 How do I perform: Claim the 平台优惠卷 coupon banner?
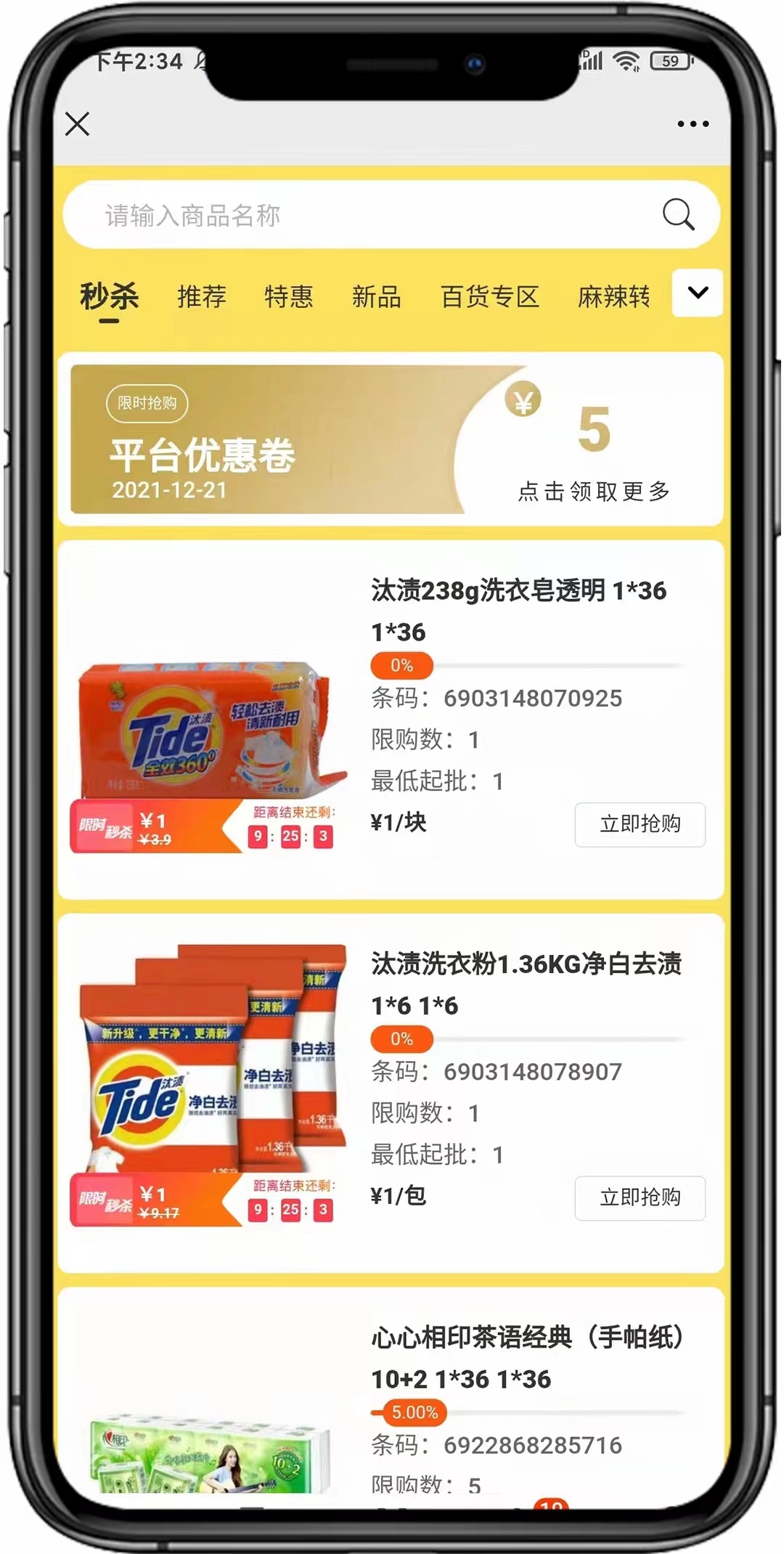391,439
